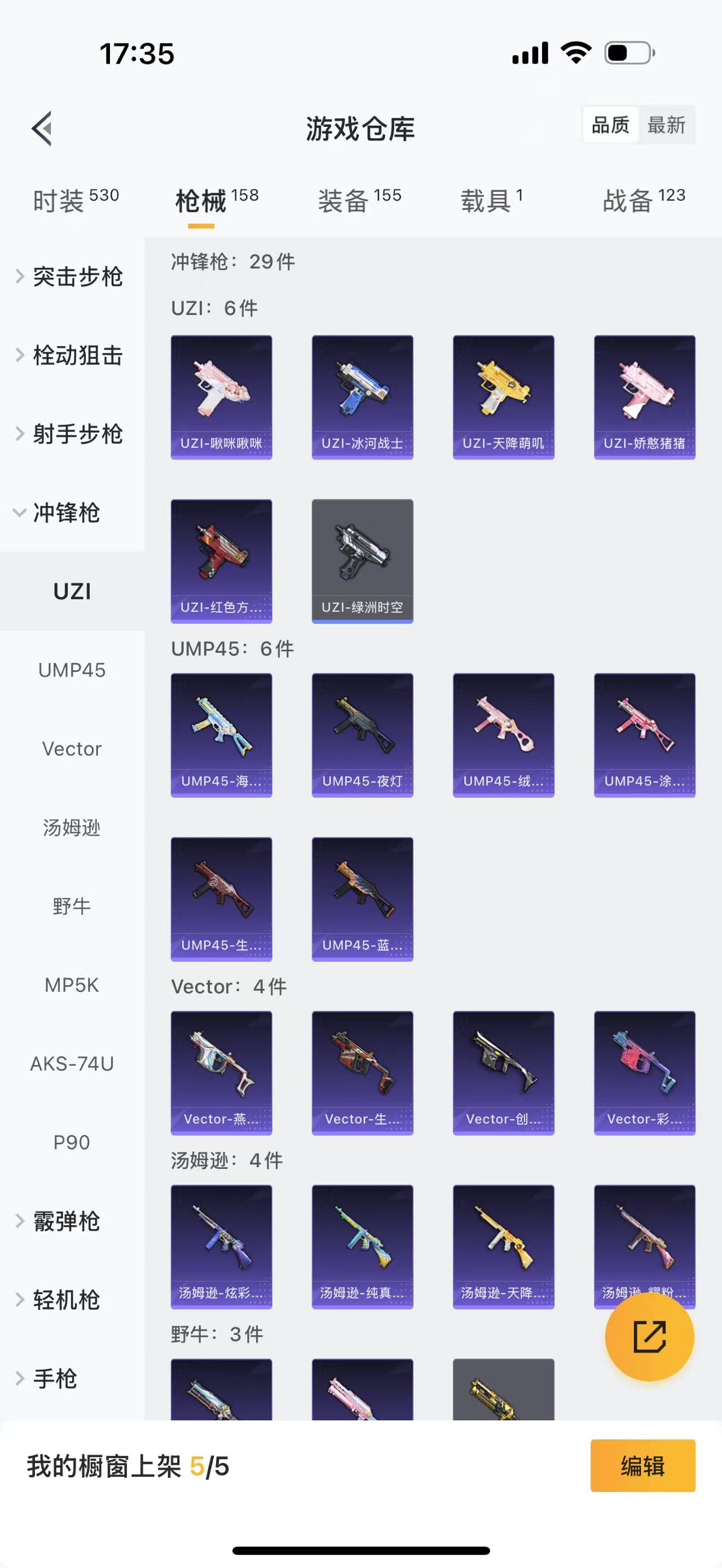Select P90 in the sidebar
This screenshot has width=722, height=1568.
[x=72, y=1142]
